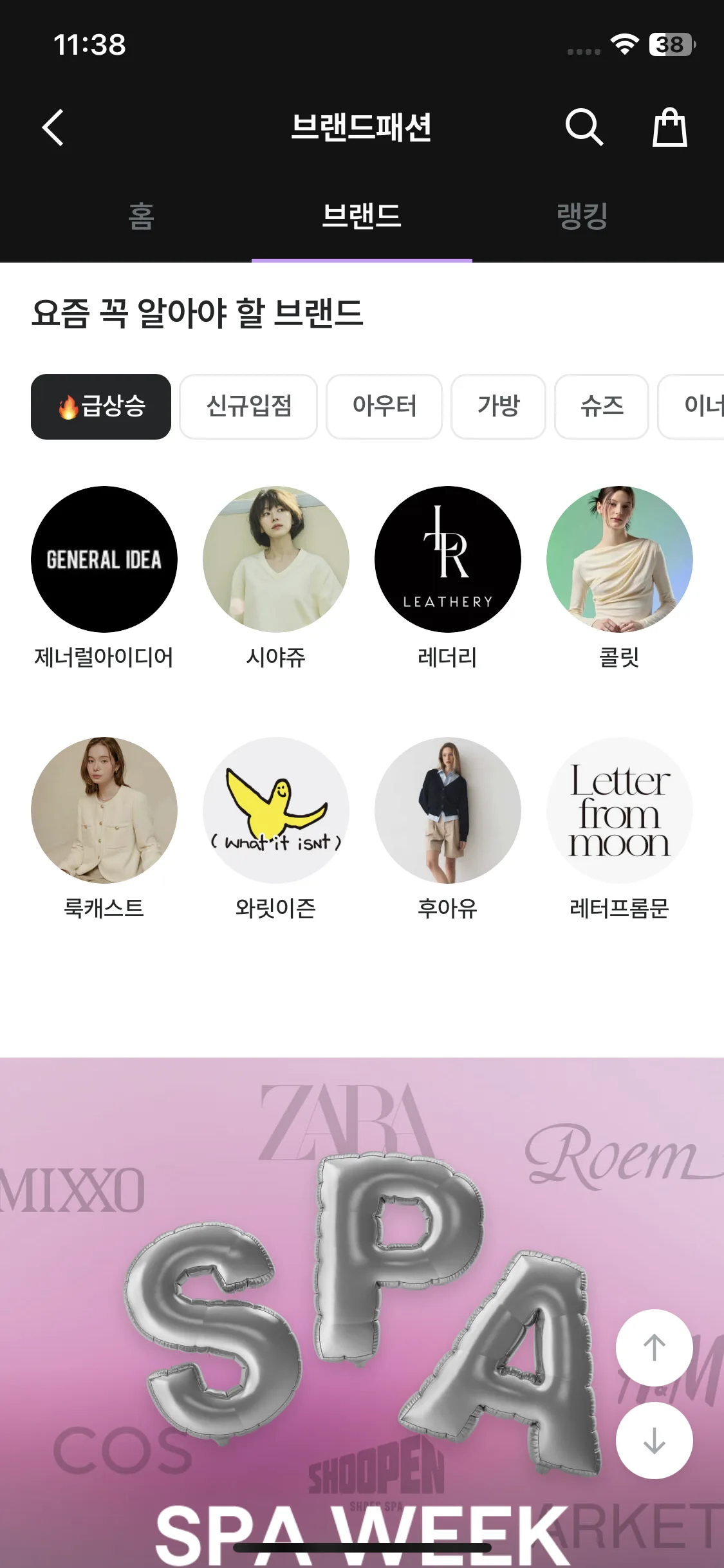This screenshot has height=1568, width=724.
Task: Switch to the 홈 tab
Action: [x=141, y=216]
